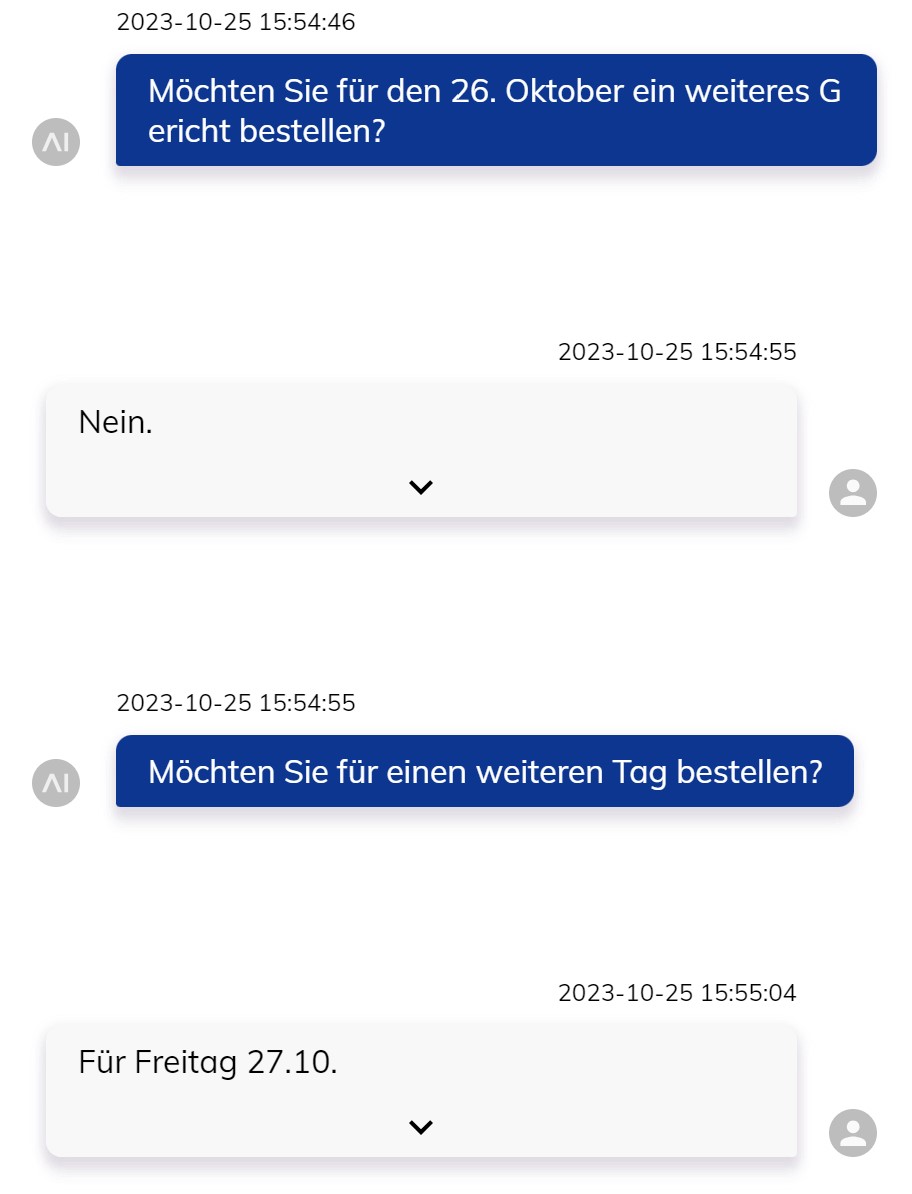Select the timestamp 2023-10-25 15:54:55 above Nein.

(677, 352)
